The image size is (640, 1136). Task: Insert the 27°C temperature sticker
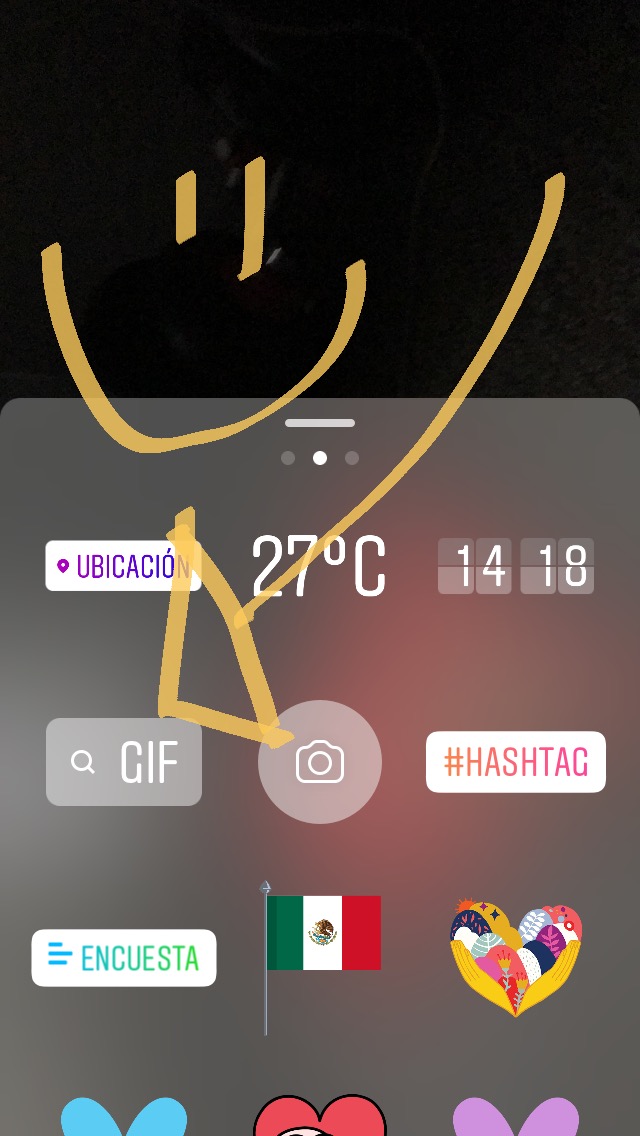318,566
